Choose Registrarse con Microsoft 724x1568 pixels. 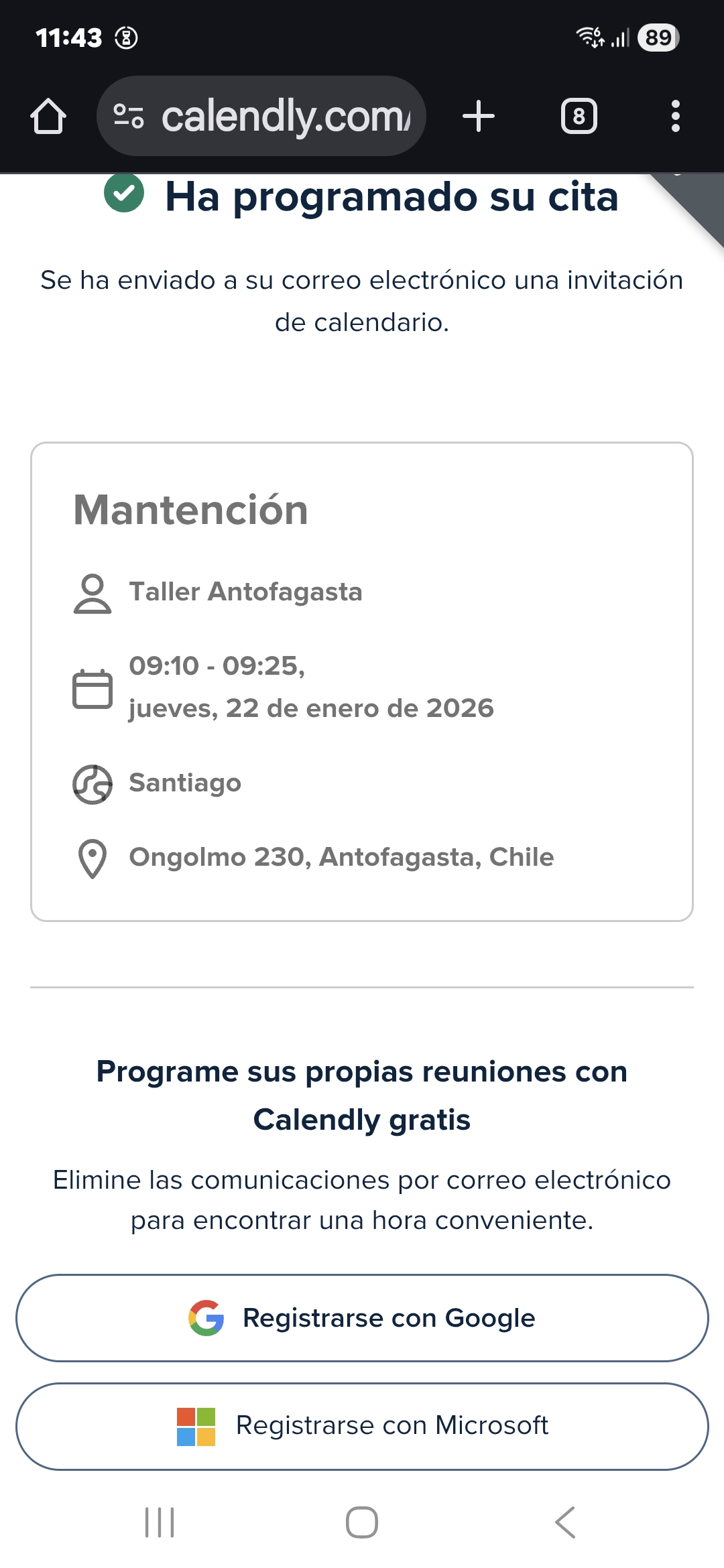(362, 1426)
